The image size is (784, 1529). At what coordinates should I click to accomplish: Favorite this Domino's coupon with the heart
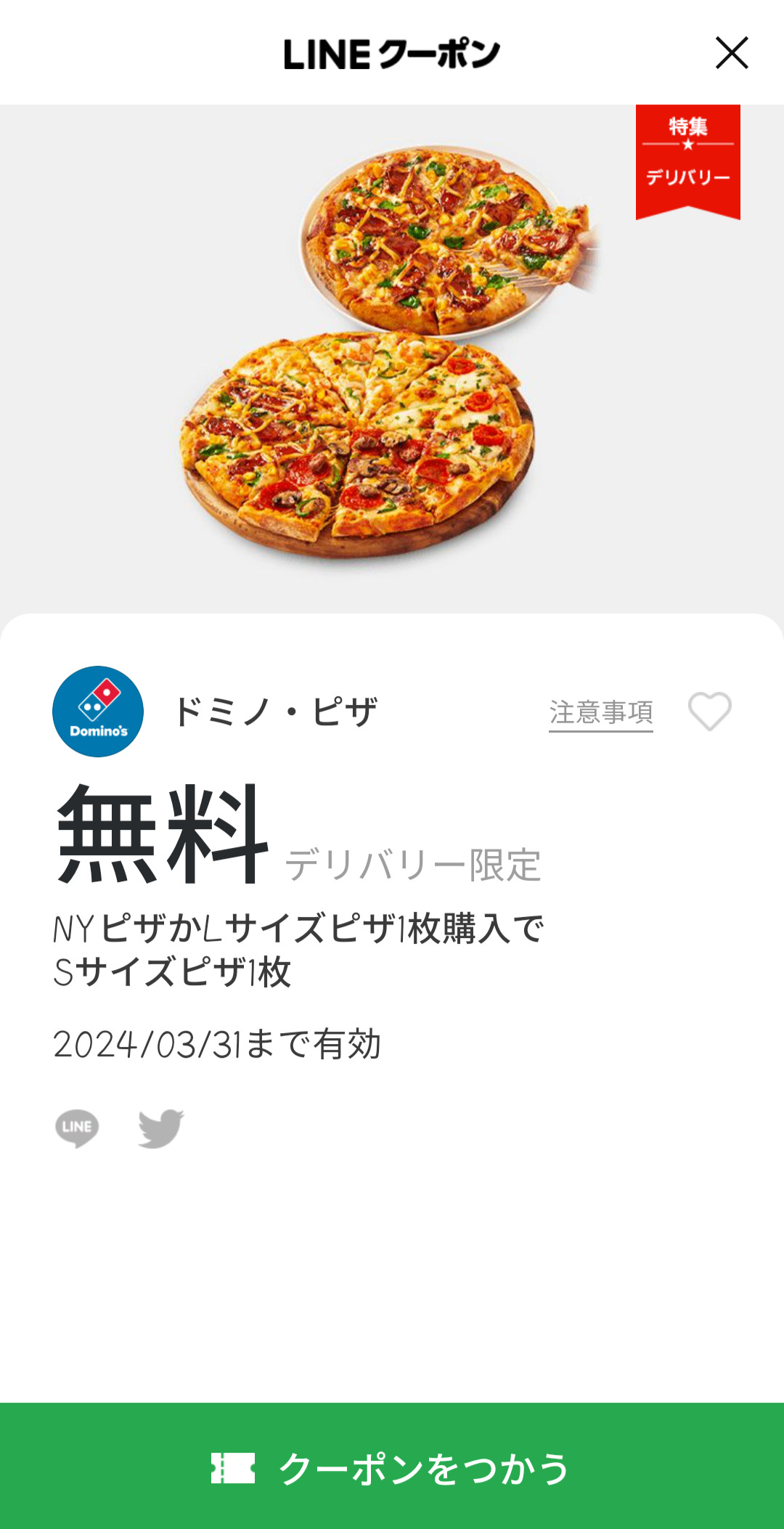709,711
